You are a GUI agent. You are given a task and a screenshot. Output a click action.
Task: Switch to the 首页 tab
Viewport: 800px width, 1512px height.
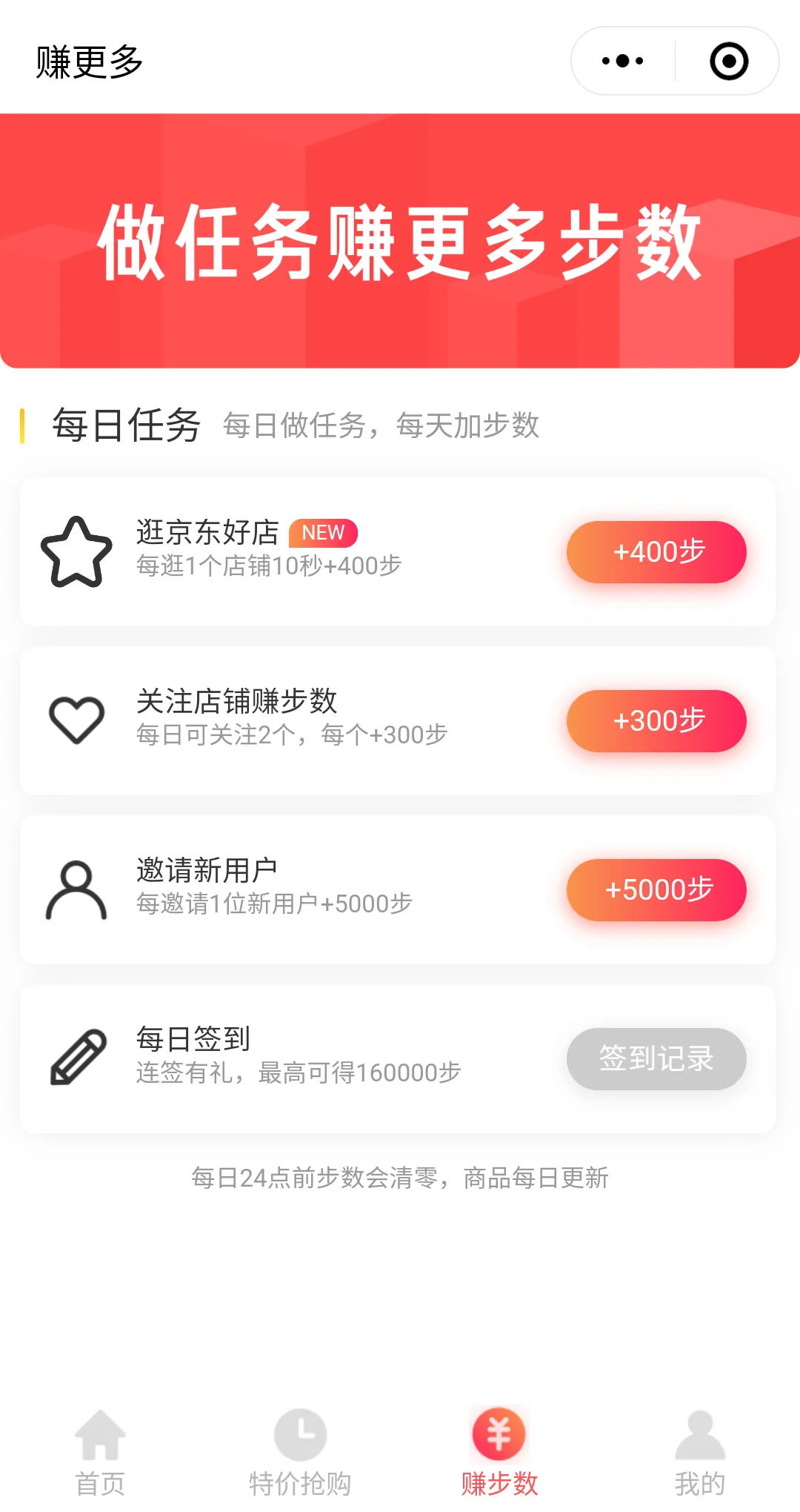click(x=100, y=1453)
